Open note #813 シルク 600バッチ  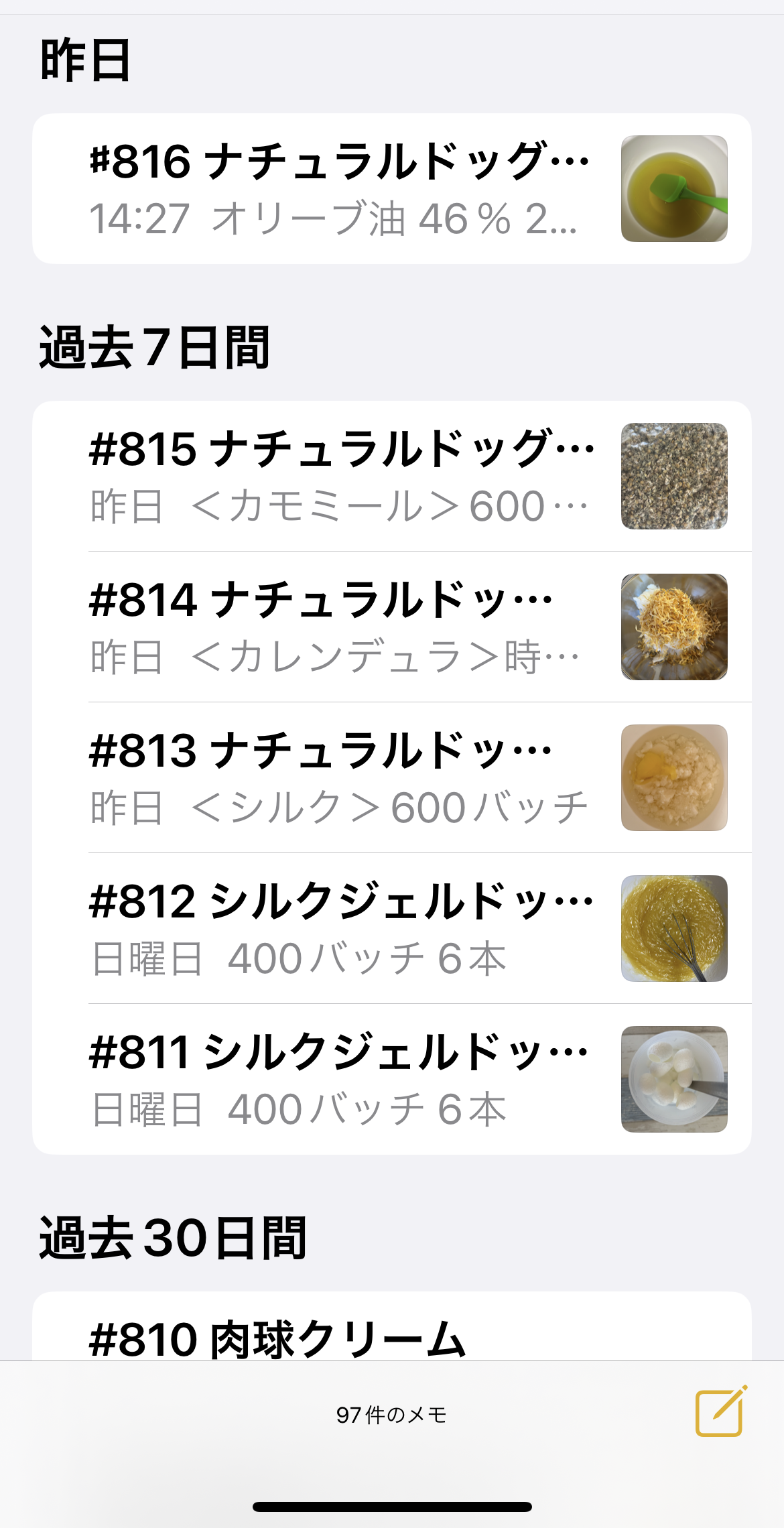pyautogui.click(x=335, y=777)
